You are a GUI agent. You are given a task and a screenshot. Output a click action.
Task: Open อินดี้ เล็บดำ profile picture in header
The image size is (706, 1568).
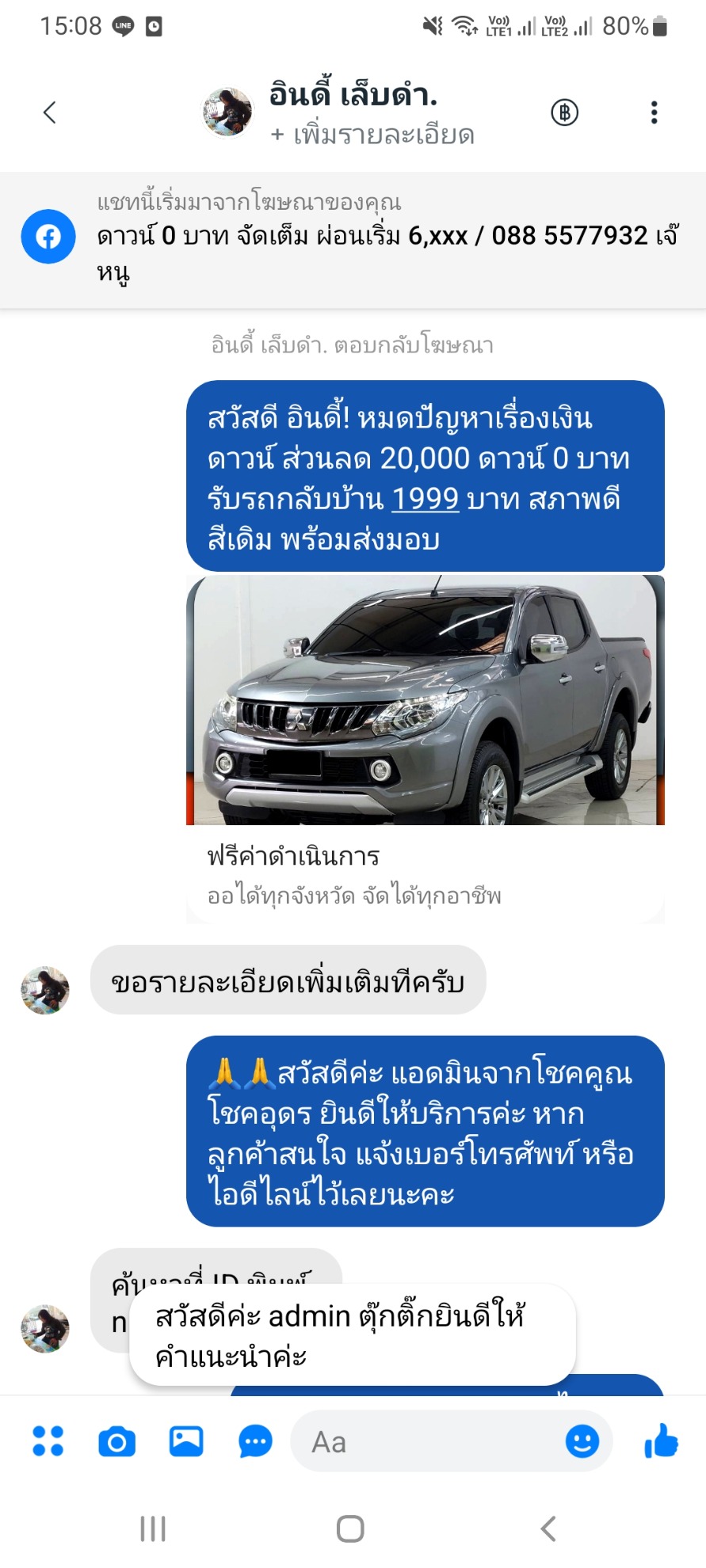[x=227, y=112]
